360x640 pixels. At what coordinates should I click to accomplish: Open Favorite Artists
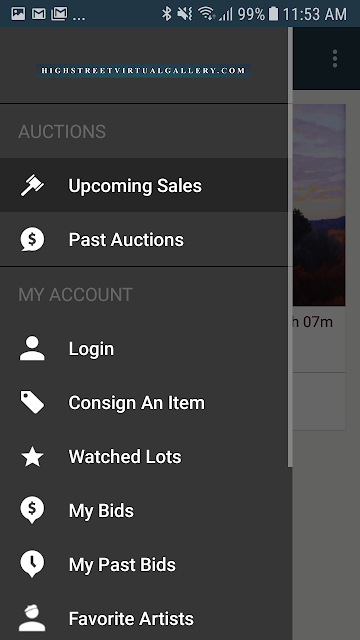coord(144,618)
